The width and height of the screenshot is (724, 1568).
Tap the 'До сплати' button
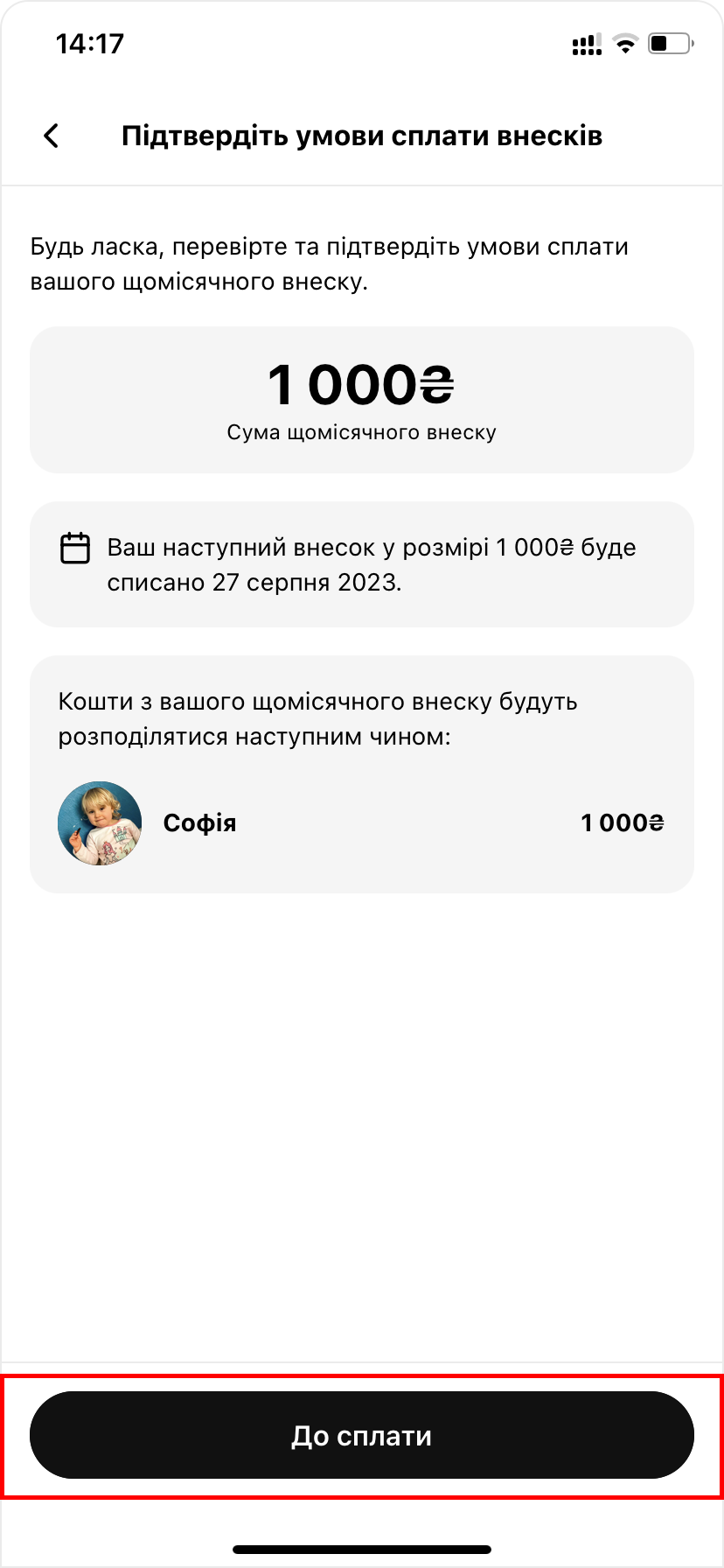361,1436
